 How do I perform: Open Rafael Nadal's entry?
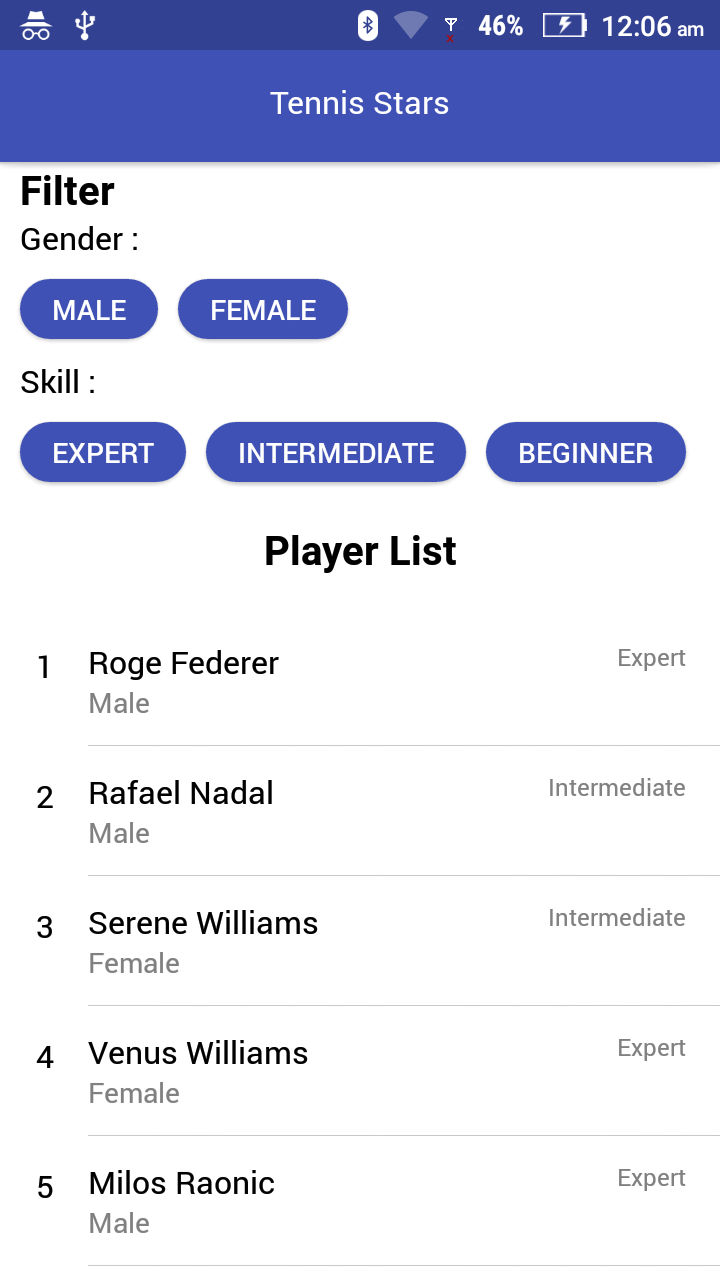tap(360, 811)
